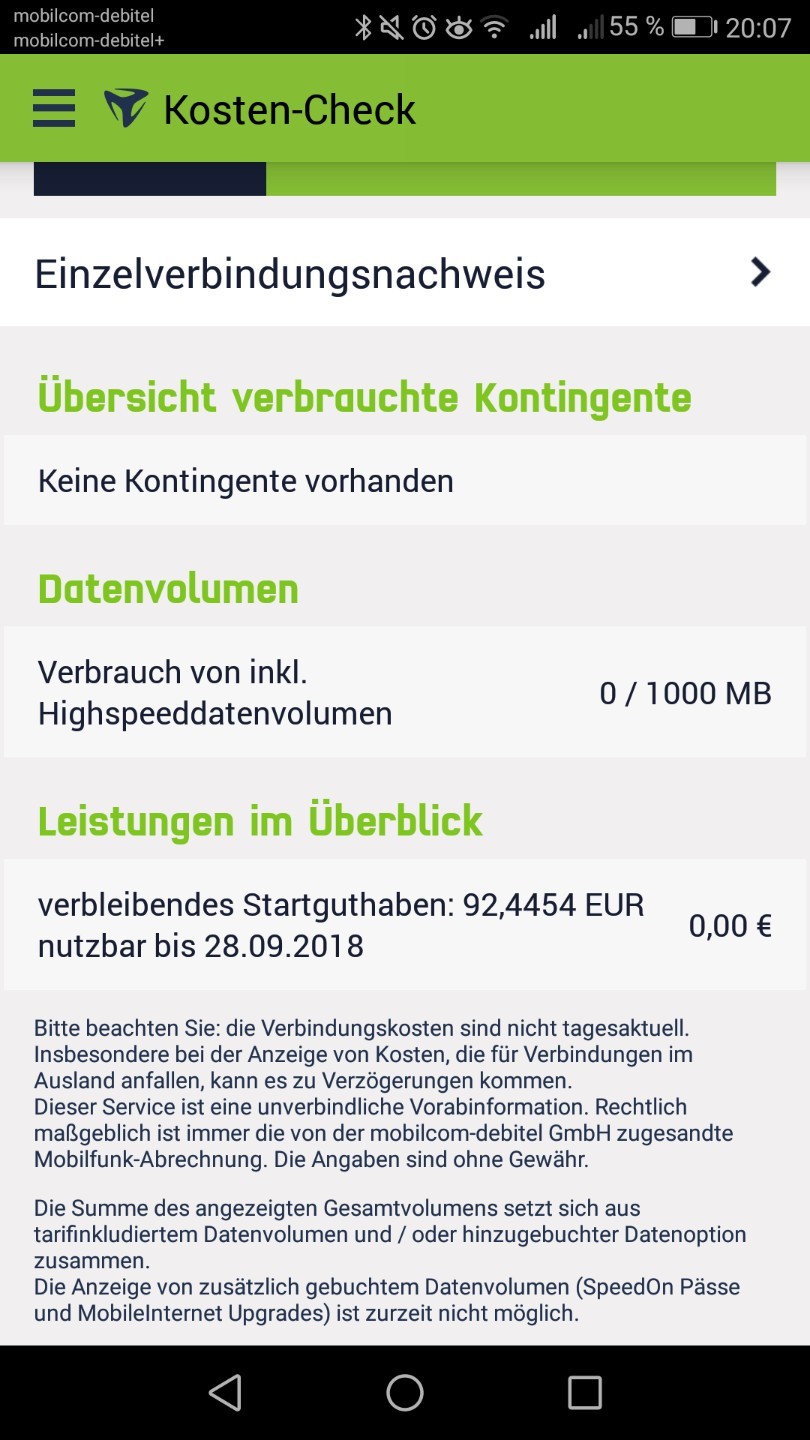Open Einzelverbindungsnachweis

405,273
